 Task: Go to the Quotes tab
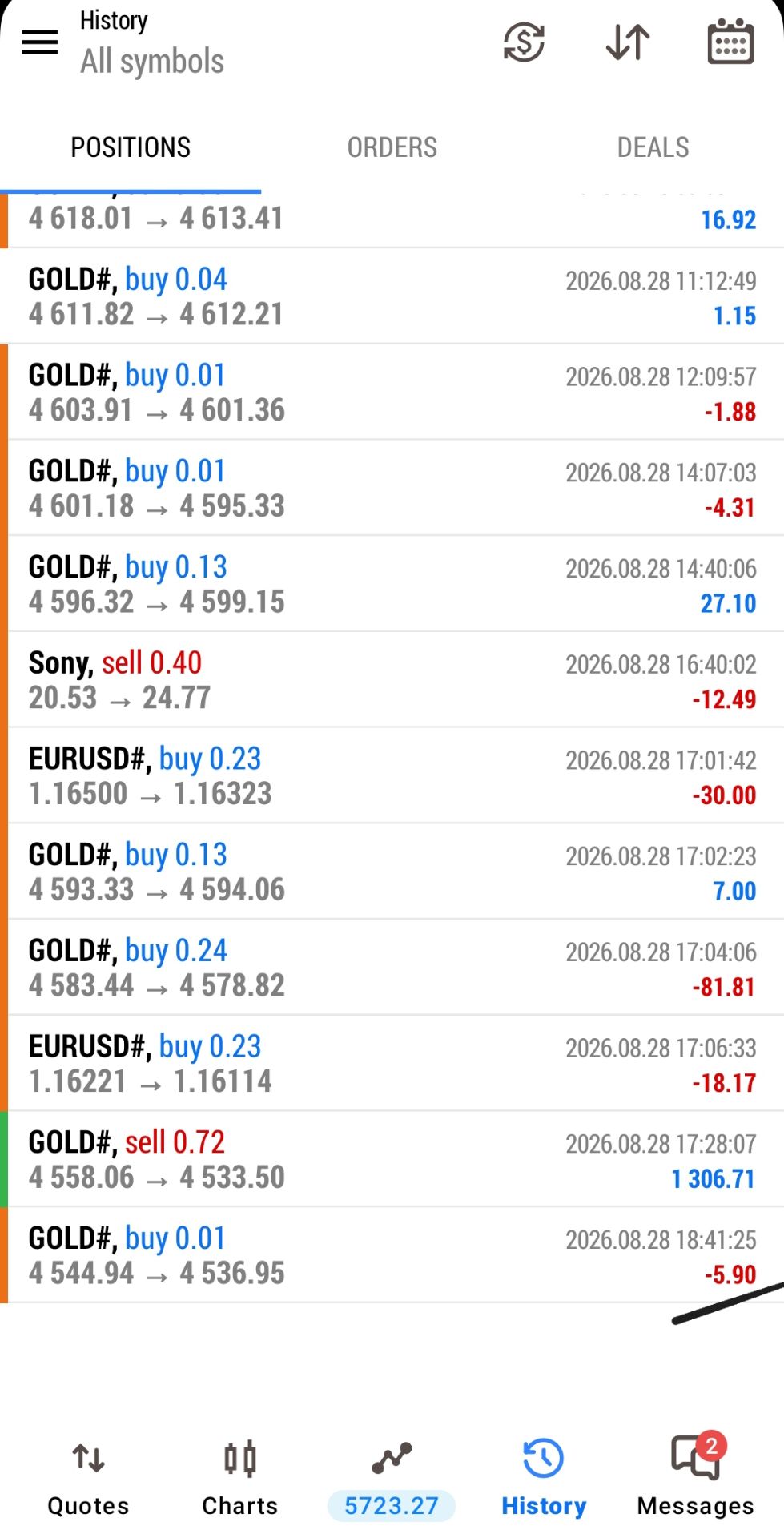[88, 1479]
